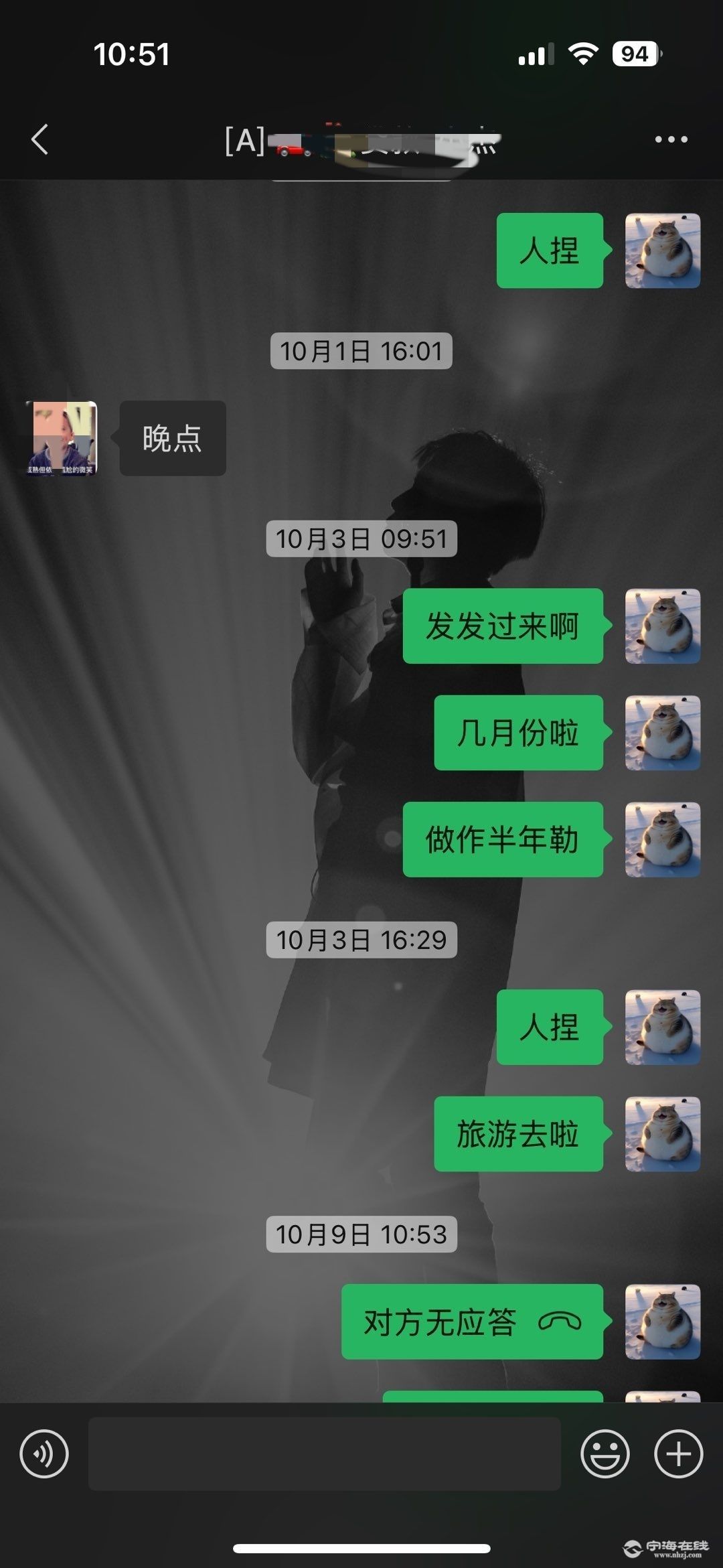Tap the message text field

click(x=324, y=1454)
